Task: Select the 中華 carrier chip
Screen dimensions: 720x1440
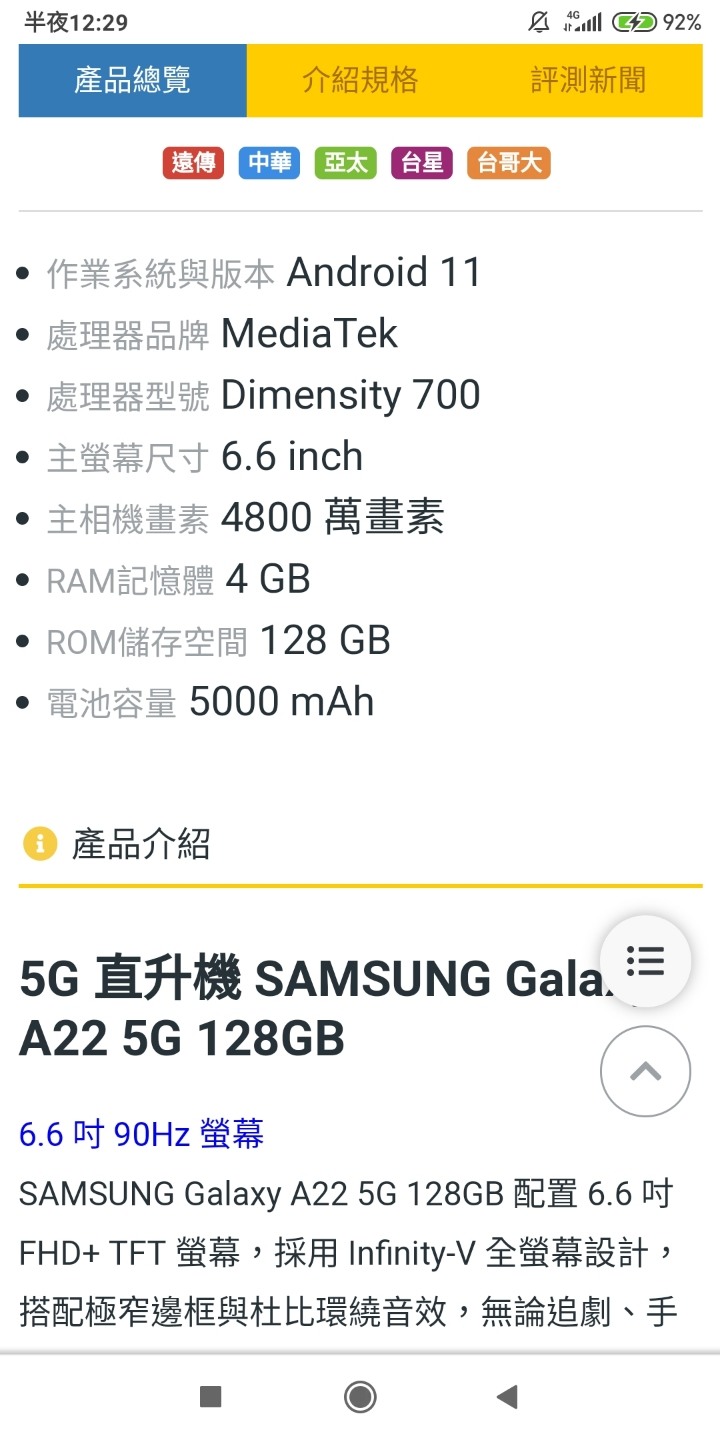Action: [x=270, y=163]
